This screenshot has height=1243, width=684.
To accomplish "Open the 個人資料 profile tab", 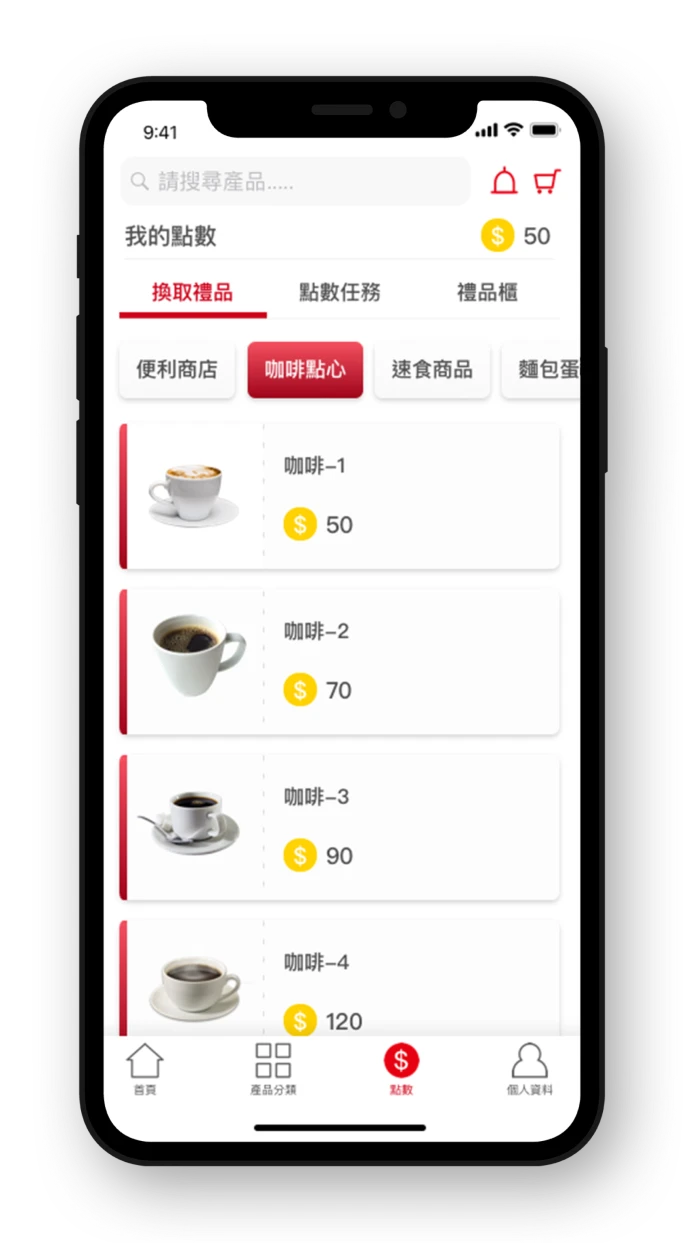I will pyautogui.click(x=529, y=1069).
